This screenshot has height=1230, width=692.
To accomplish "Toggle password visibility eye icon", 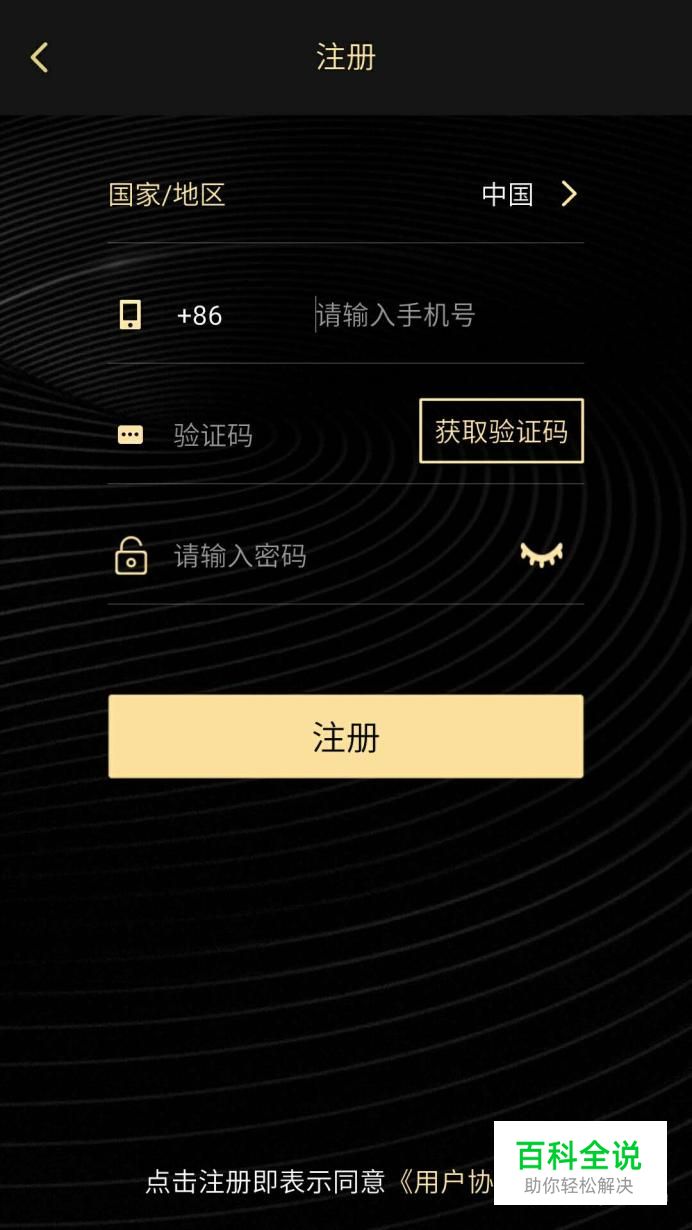I will (x=541, y=555).
